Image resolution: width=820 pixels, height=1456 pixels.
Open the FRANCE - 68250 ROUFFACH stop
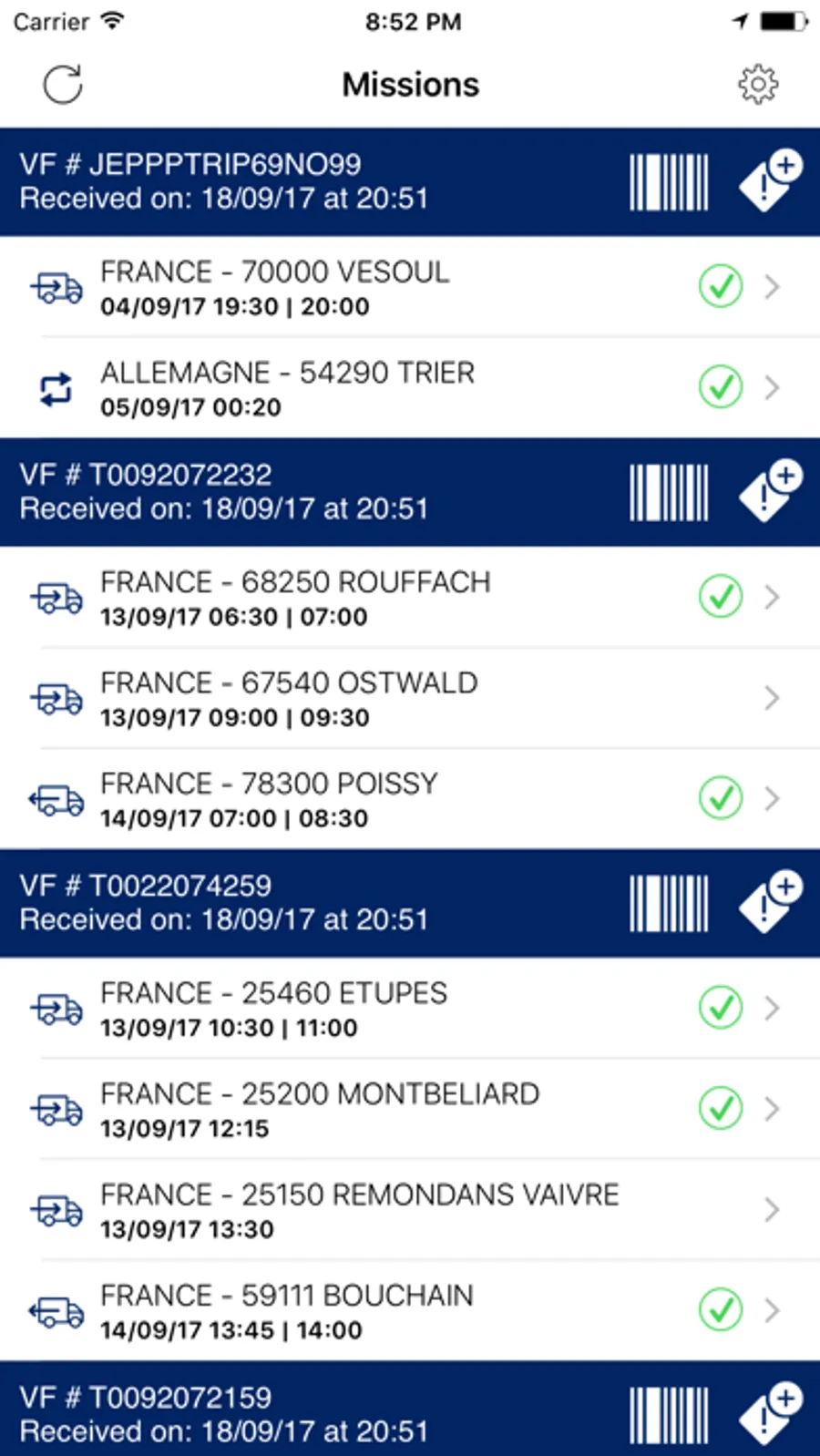pyautogui.click(x=410, y=598)
